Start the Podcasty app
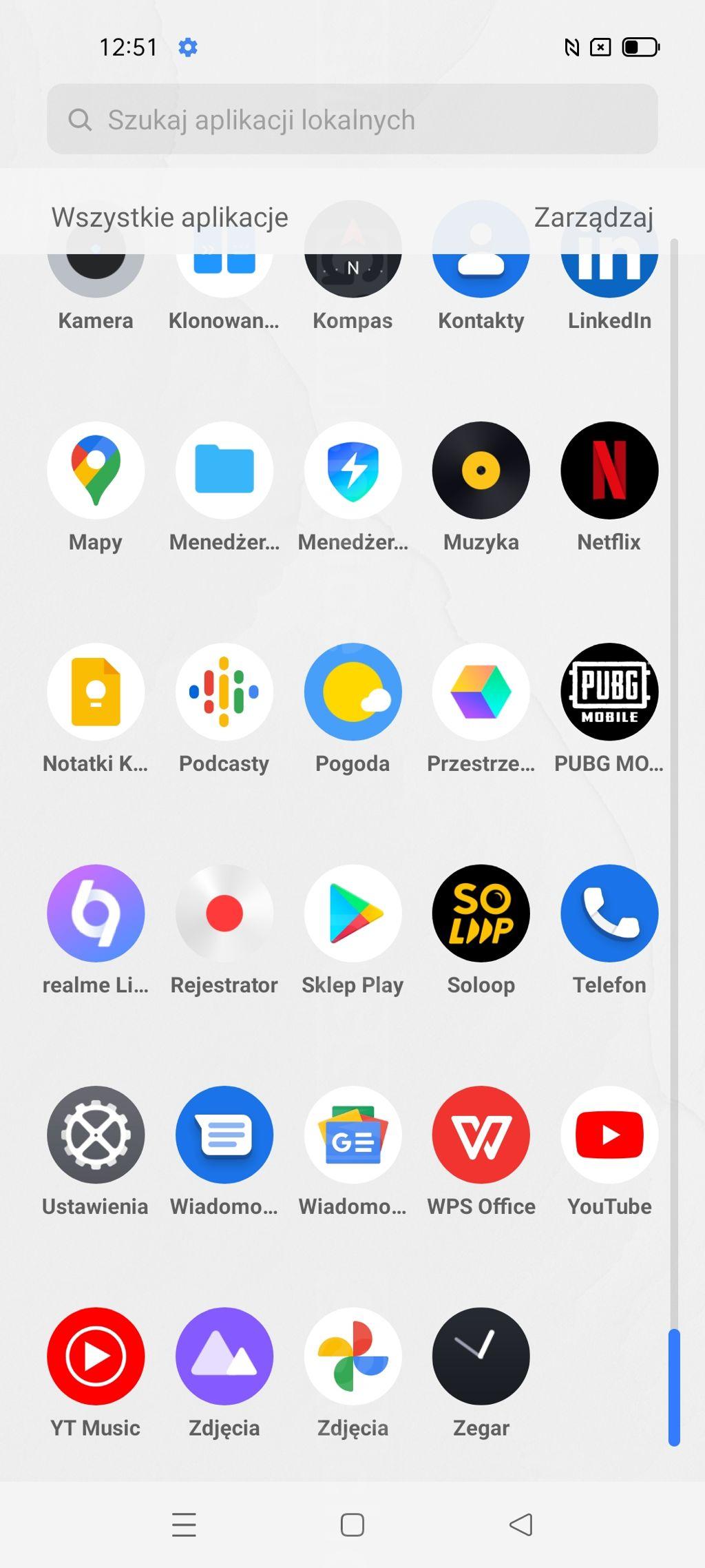705x1568 pixels. 224,692
